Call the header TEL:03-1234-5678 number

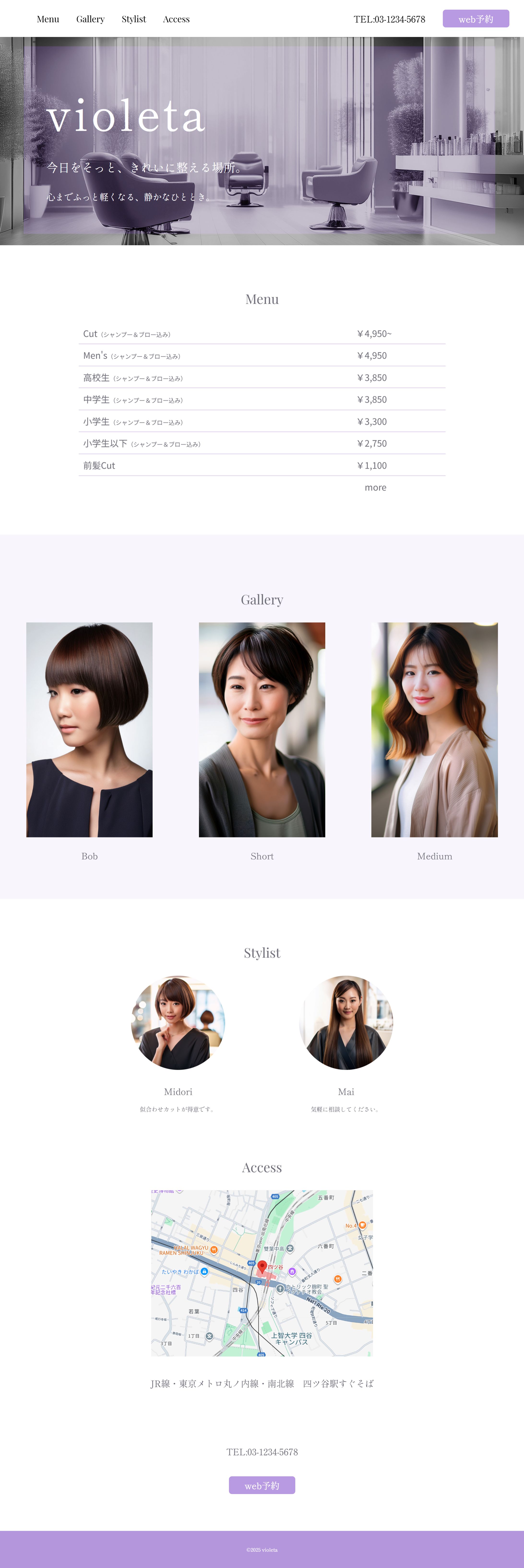click(x=389, y=19)
